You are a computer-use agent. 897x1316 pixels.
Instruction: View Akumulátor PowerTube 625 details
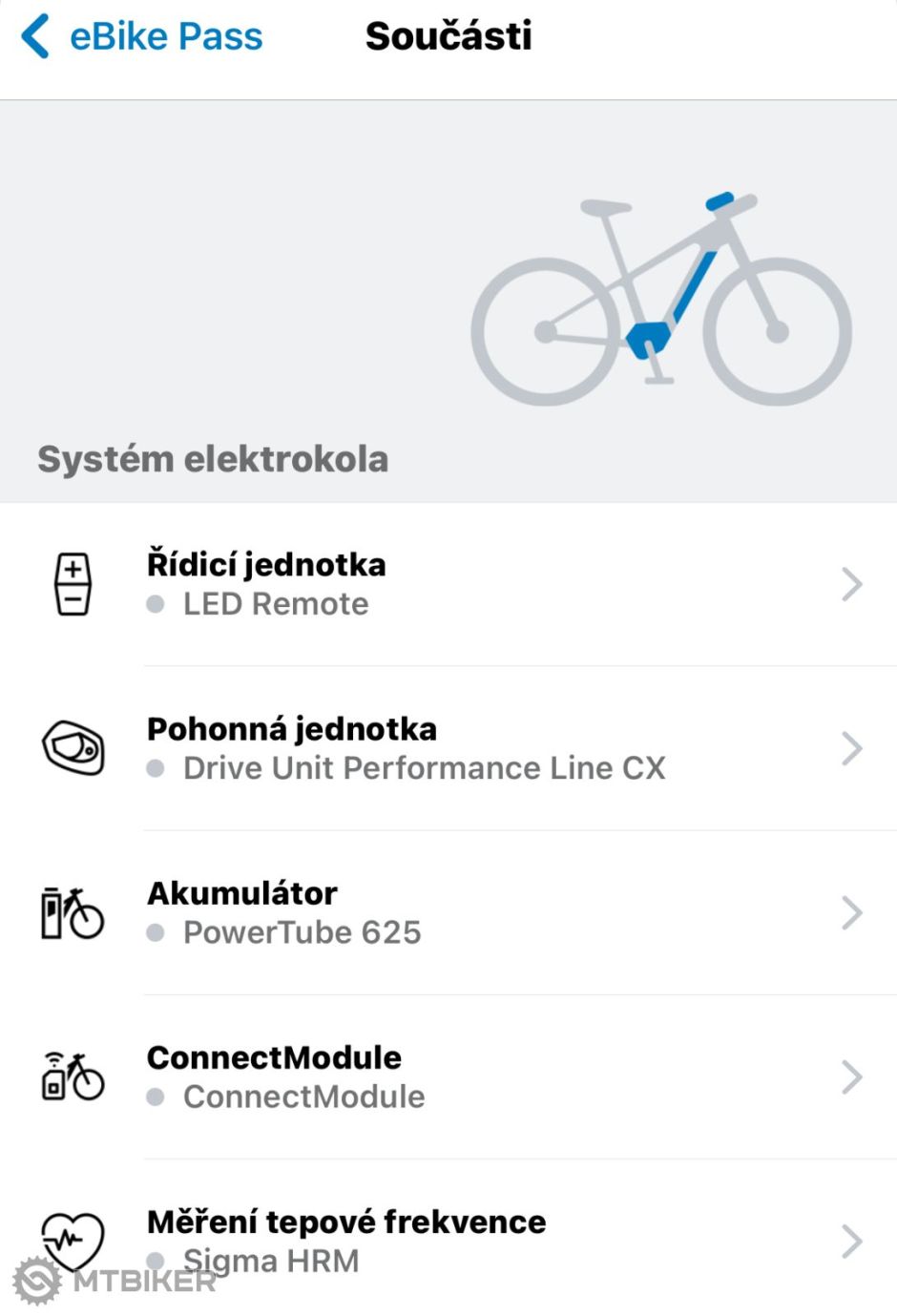tap(448, 912)
